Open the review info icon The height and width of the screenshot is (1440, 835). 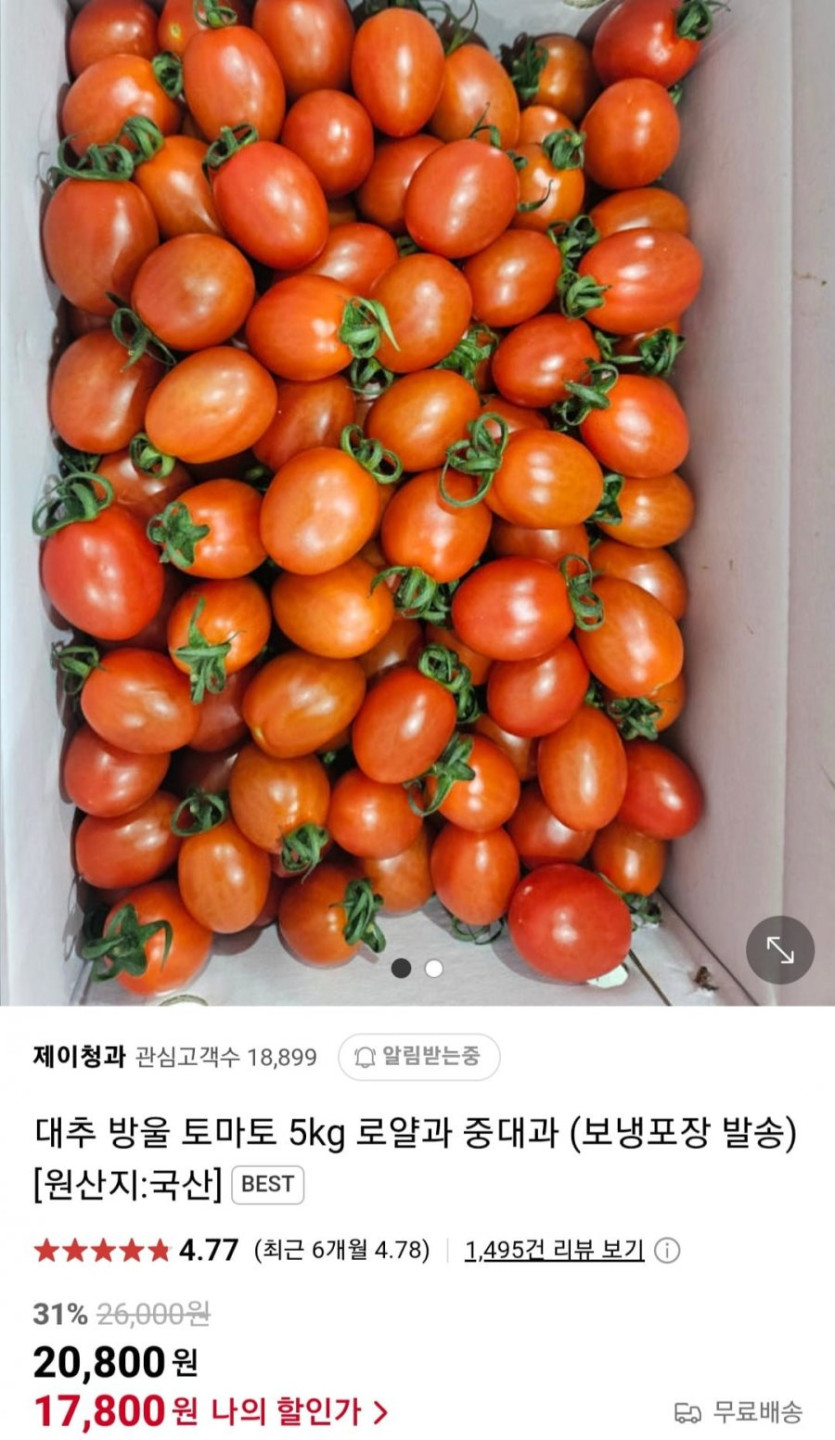(667, 1250)
